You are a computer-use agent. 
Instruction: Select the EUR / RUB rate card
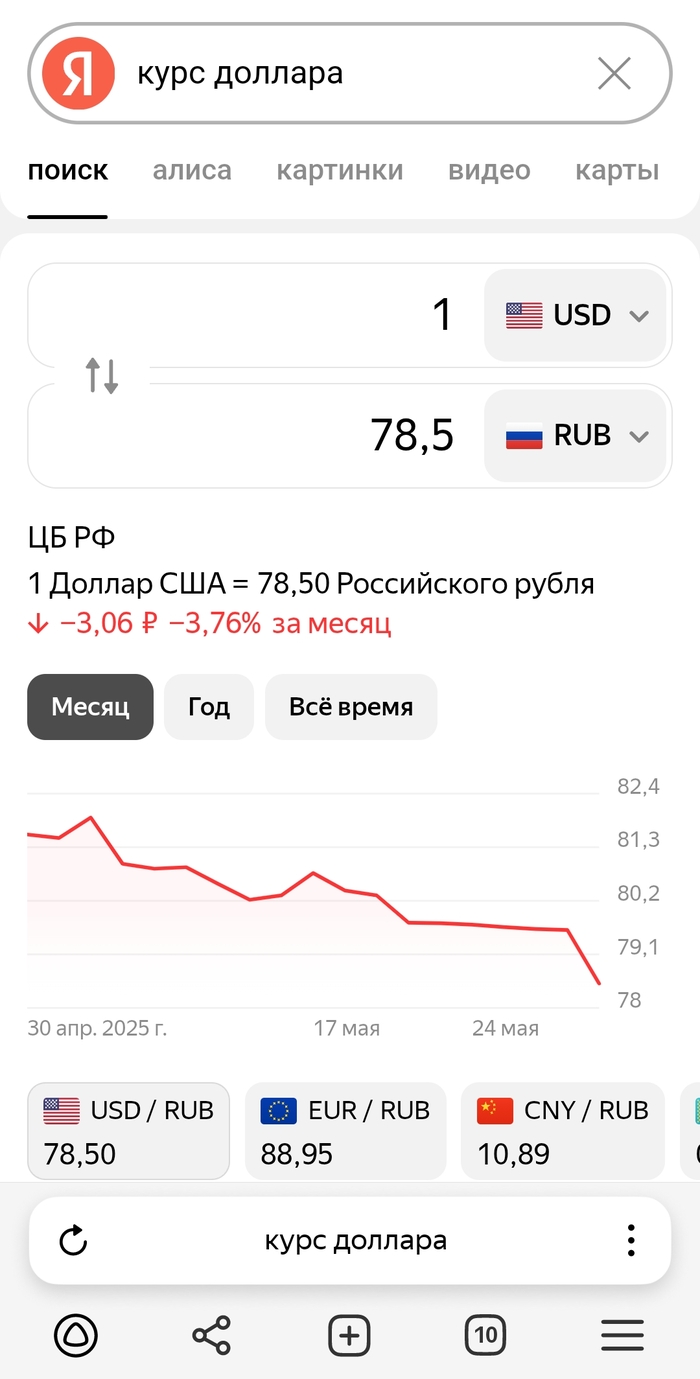345,1131
